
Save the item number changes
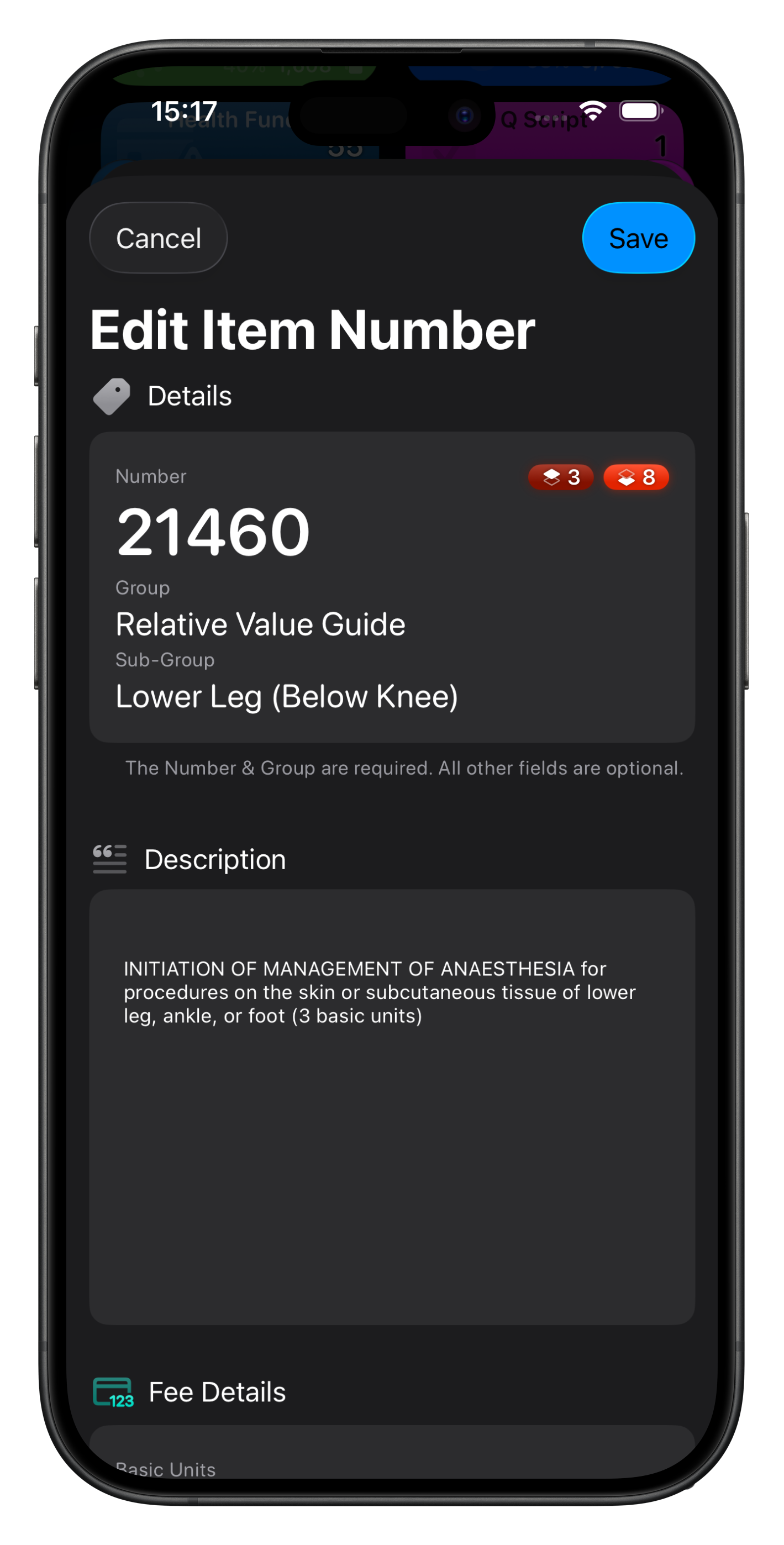638,238
